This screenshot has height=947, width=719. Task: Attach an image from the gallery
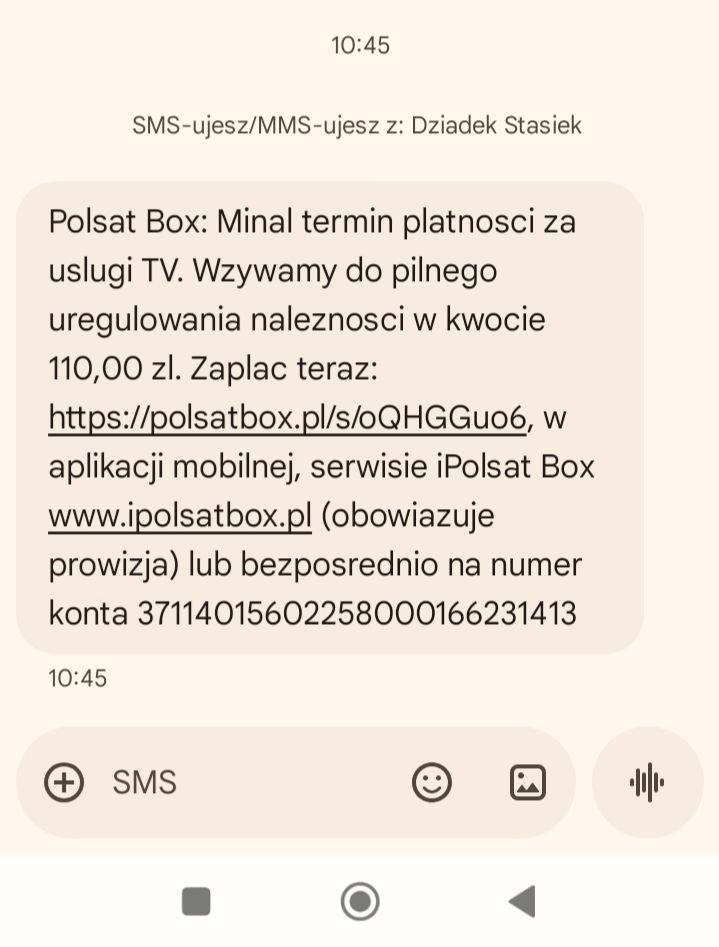click(x=528, y=782)
